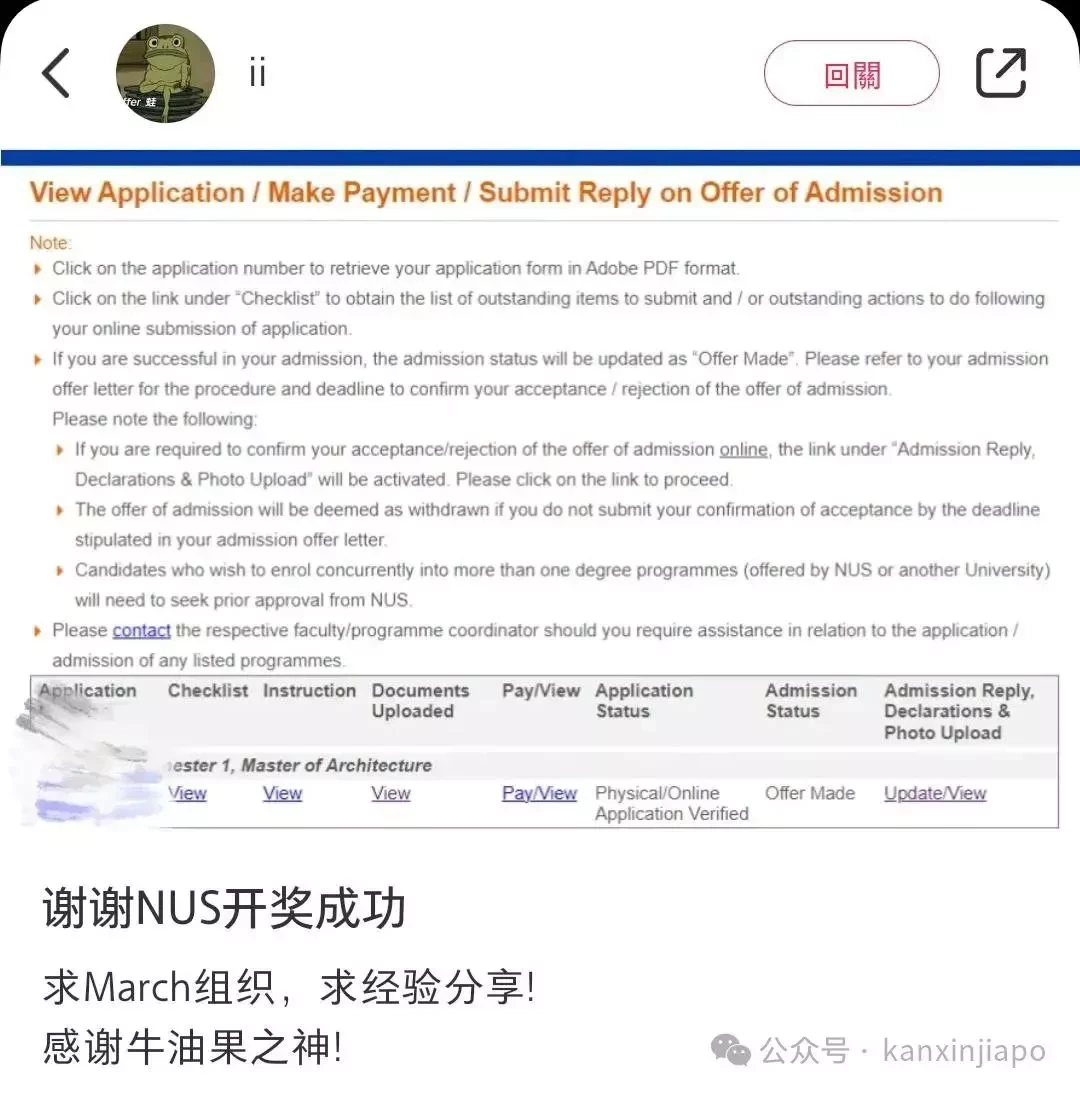Open user ii's profile avatar
Image resolution: width=1080 pixels, height=1093 pixels.
pos(165,74)
